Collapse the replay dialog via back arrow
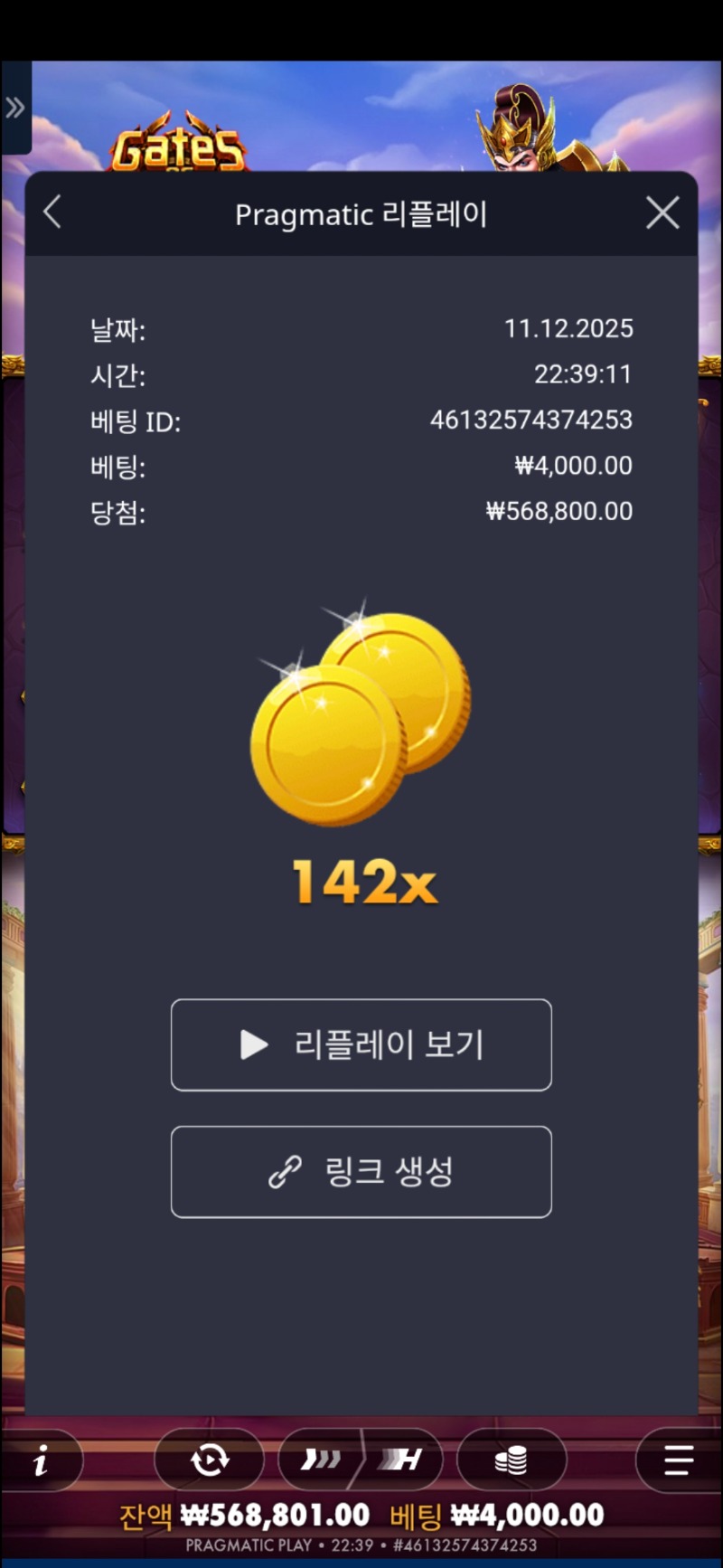 point(52,213)
